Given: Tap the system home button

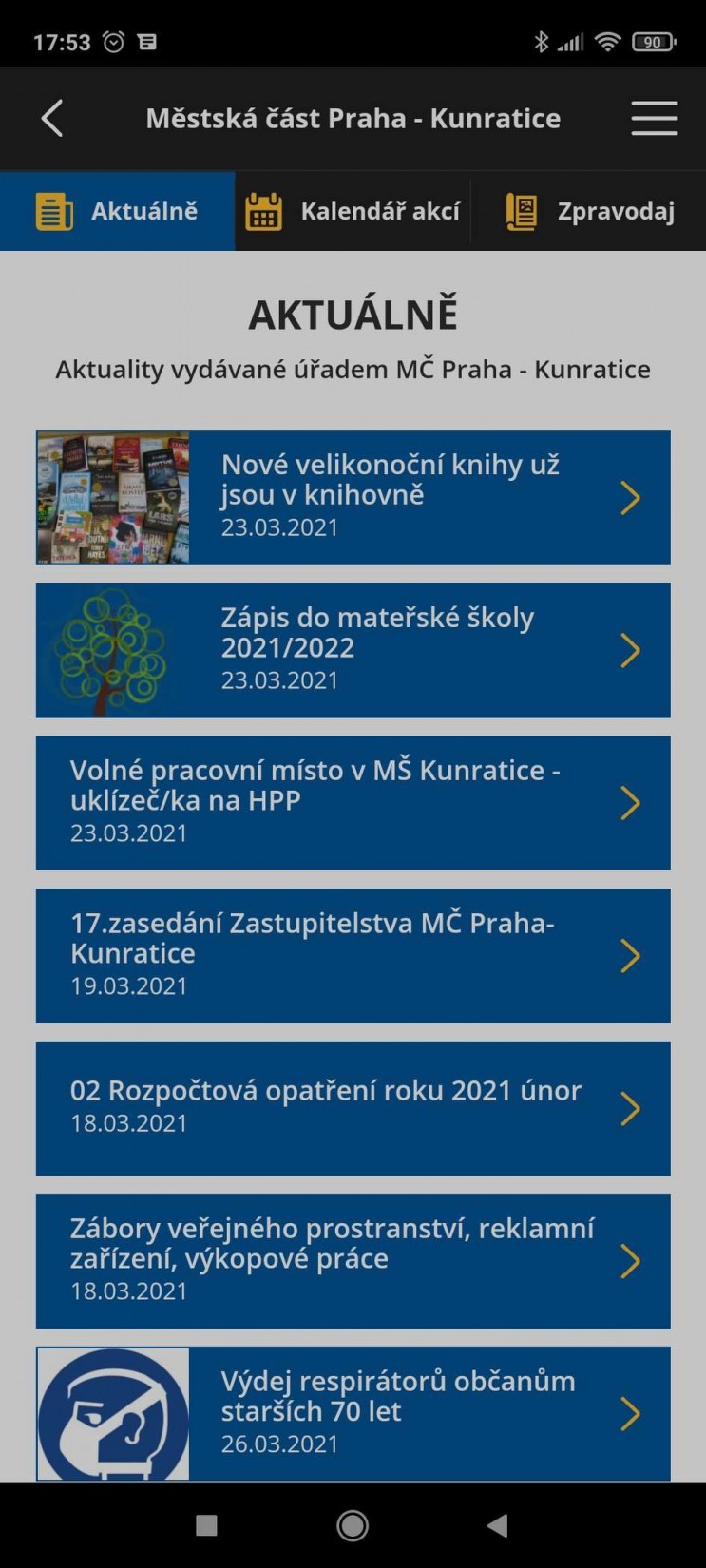Looking at the screenshot, I should 353,1525.
